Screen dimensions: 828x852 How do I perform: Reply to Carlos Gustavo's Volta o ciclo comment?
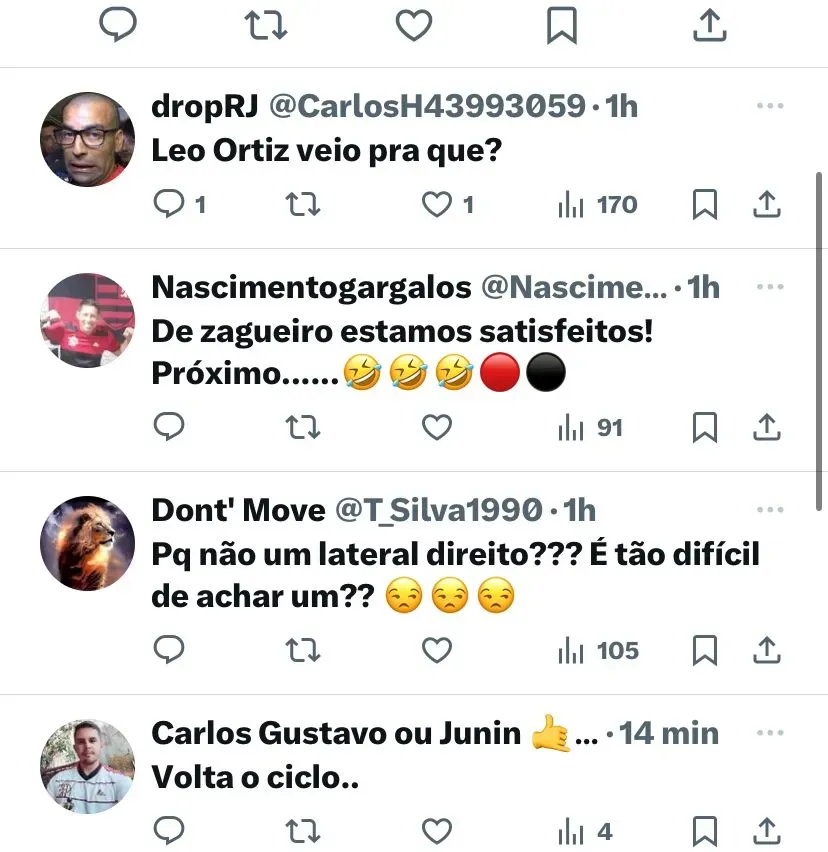170,830
